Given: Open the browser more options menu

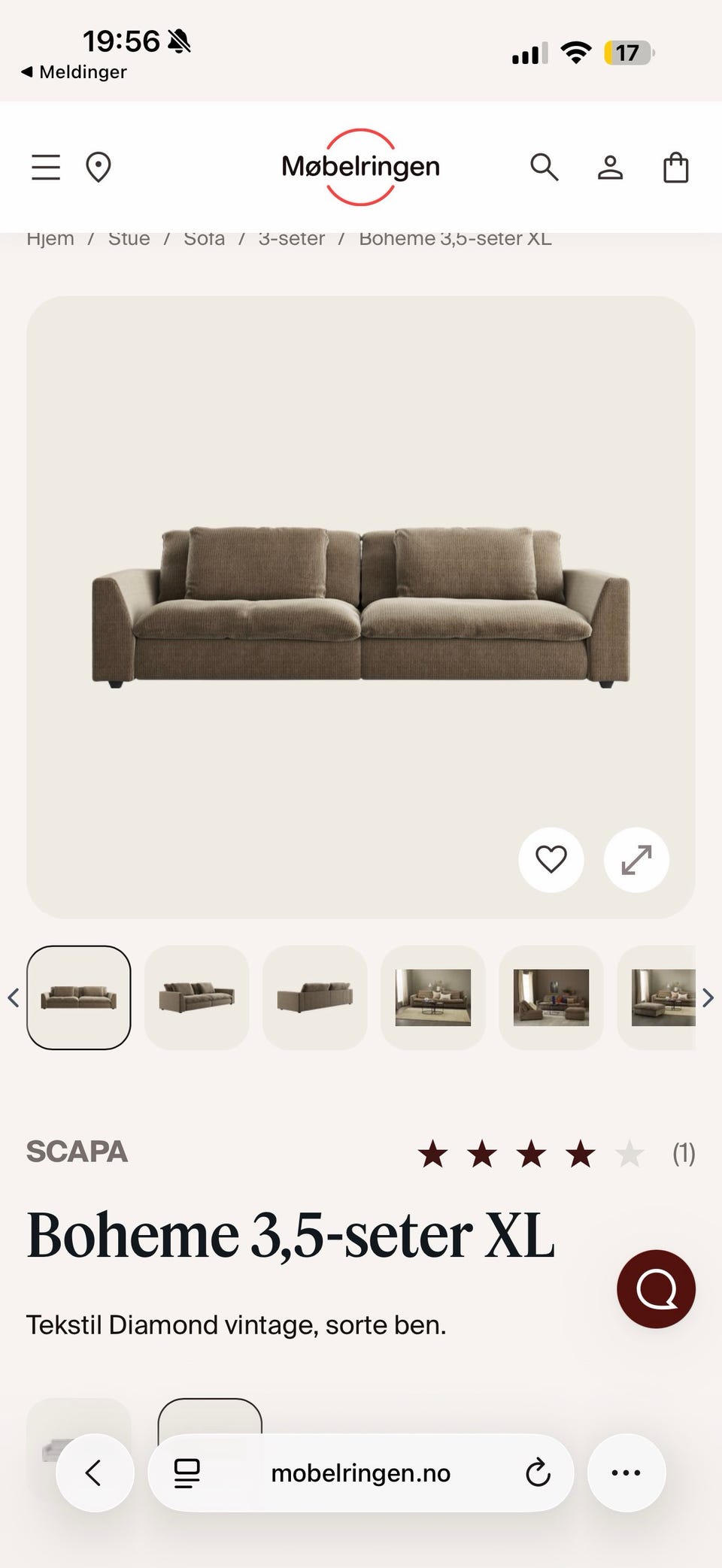Looking at the screenshot, I should tap(626, 1473).
